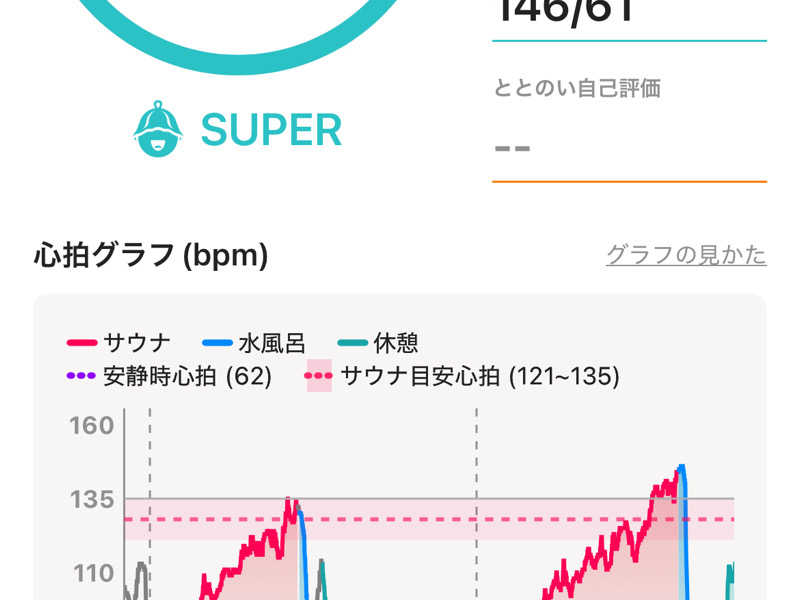Open the グラフの見かた help link
800x600 pixels.
[x=686, y=255]
